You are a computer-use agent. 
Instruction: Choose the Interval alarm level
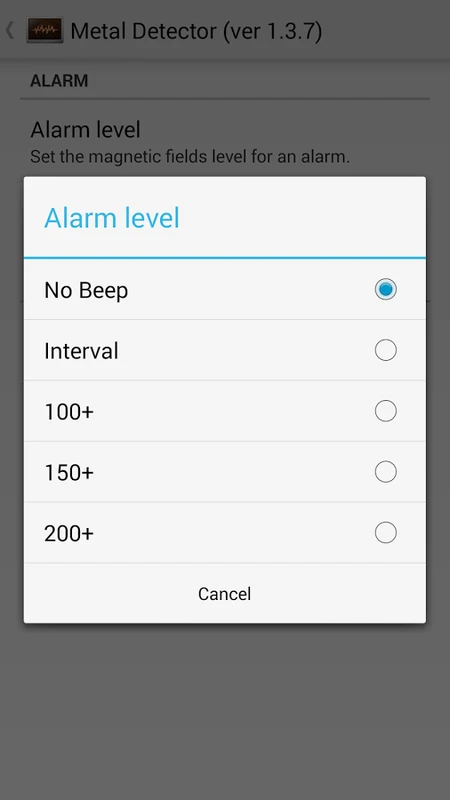tap(224, 351)
